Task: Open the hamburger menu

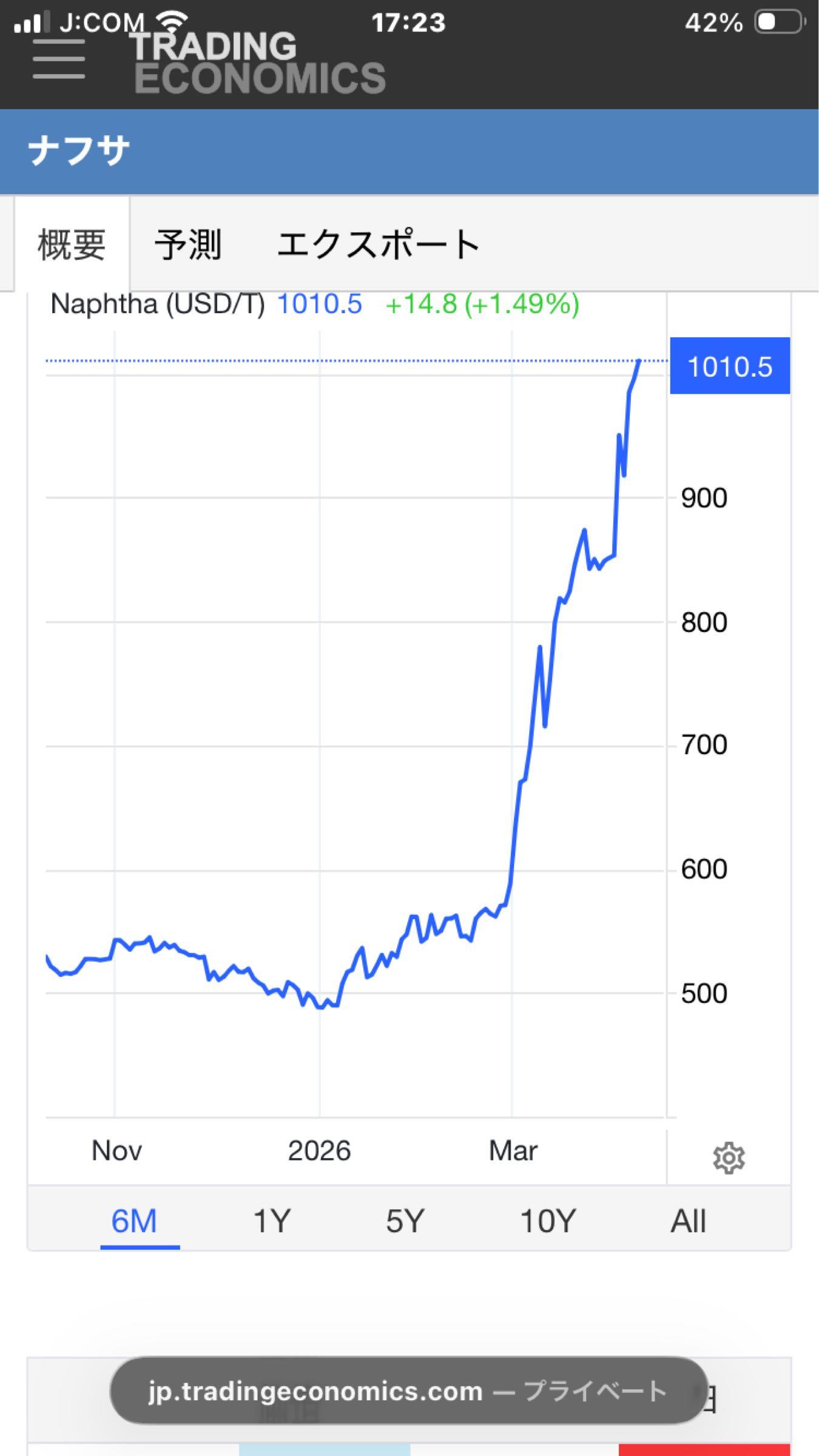Action: (59, 59)
